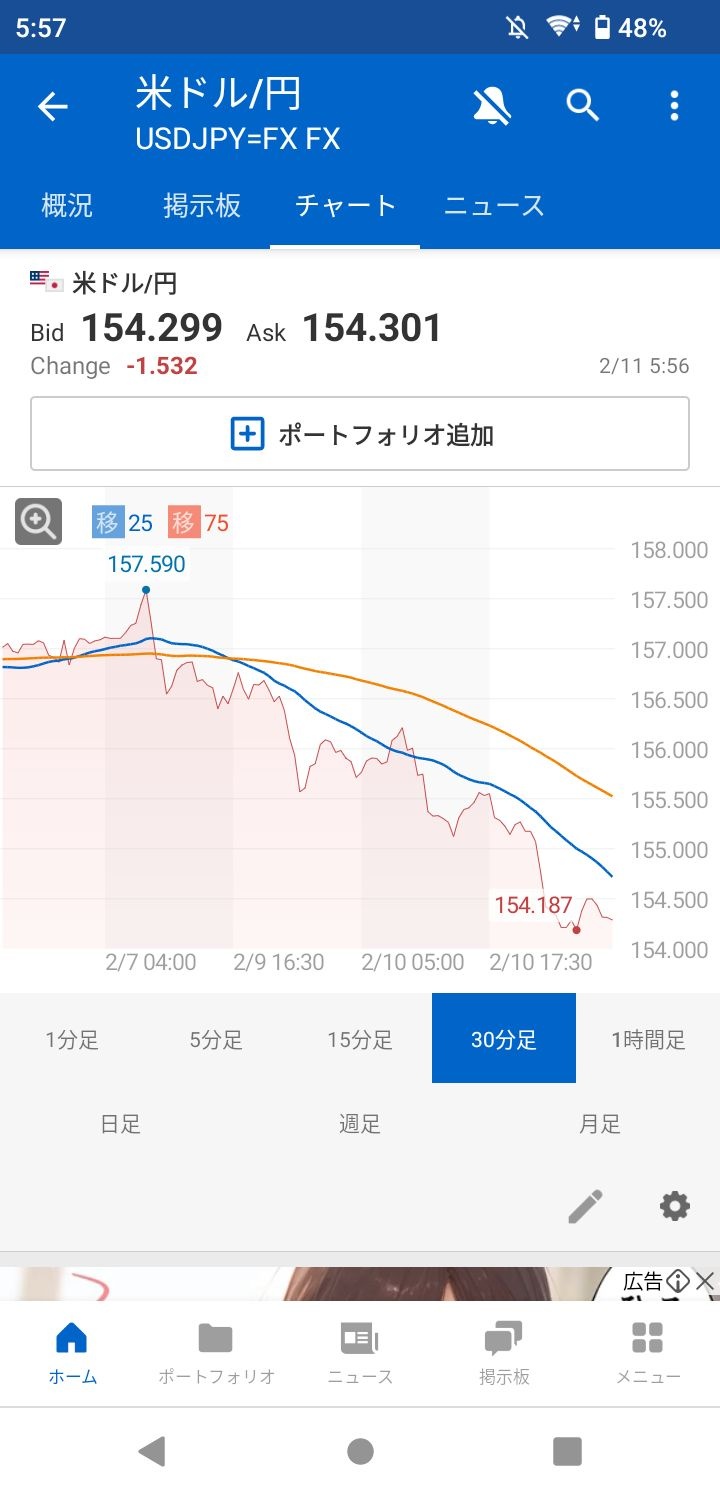The height and width of the screenshot is (1496, 720).
Task: Open the search magnifier in header
Action: [x=582, y=105]
